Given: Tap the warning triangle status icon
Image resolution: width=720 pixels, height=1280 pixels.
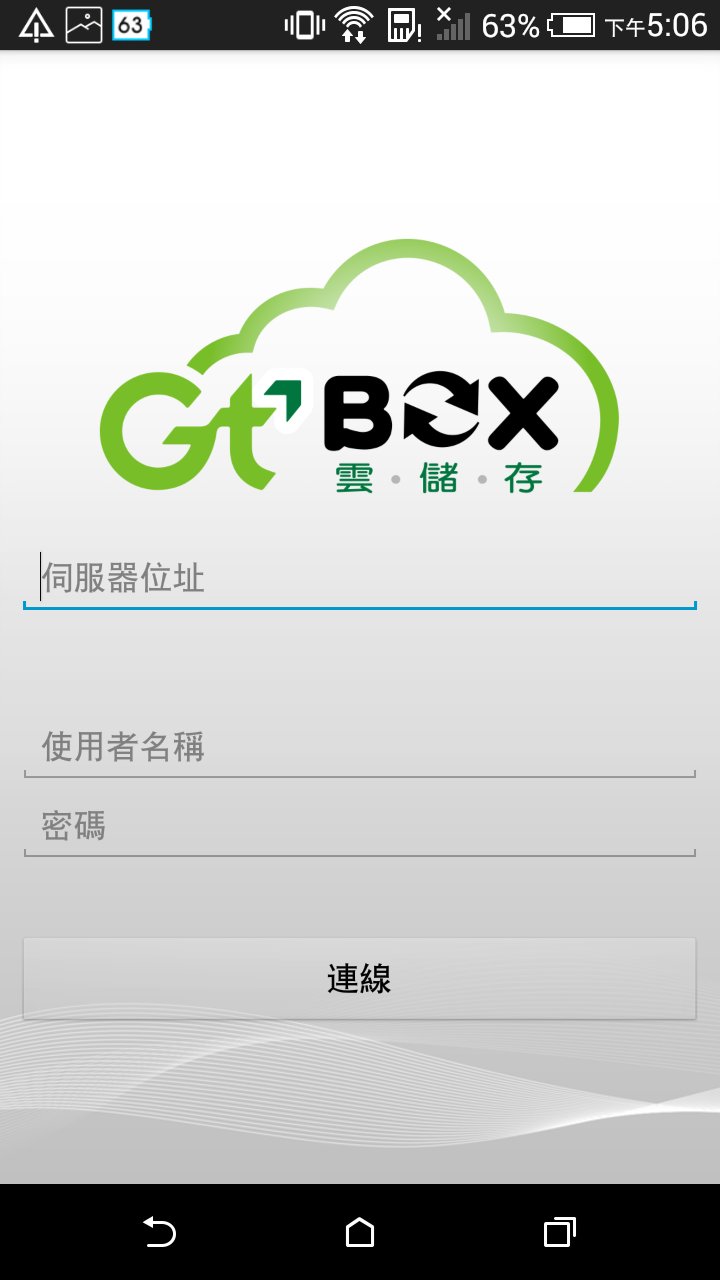Looking at the screenshot, I should [35, 25].
